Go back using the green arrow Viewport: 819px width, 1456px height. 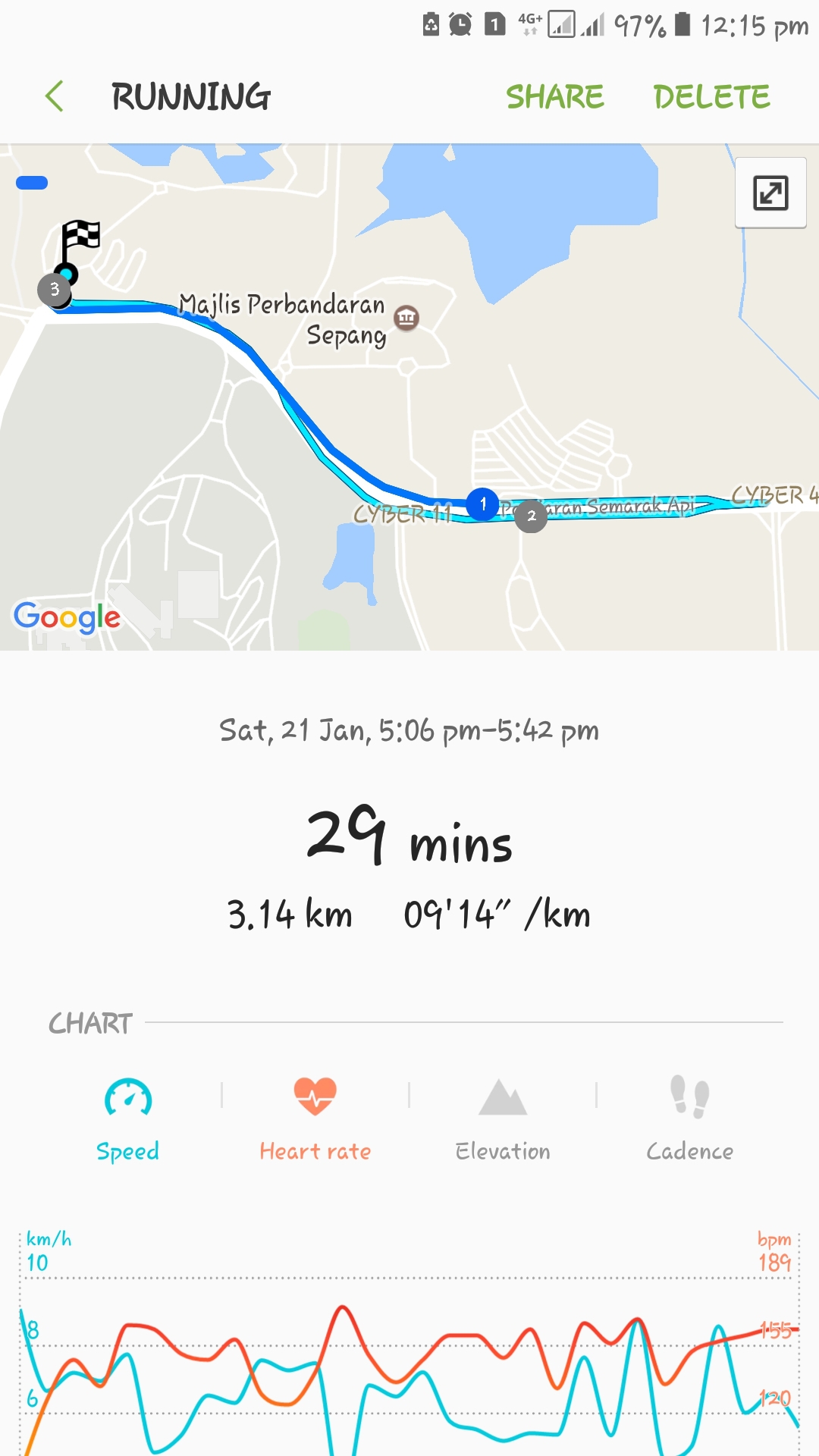click(x=55, y=96)
